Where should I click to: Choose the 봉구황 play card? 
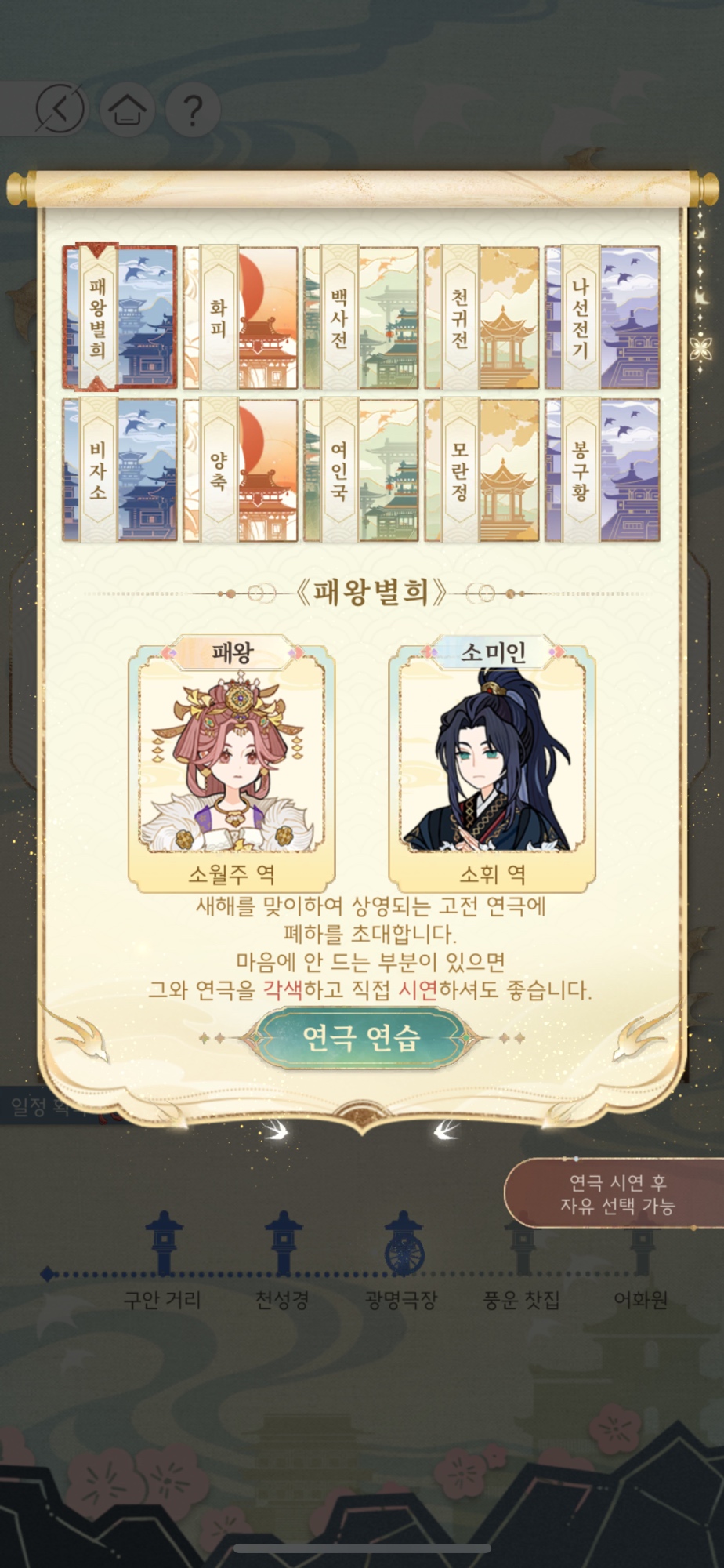[602, 470]
